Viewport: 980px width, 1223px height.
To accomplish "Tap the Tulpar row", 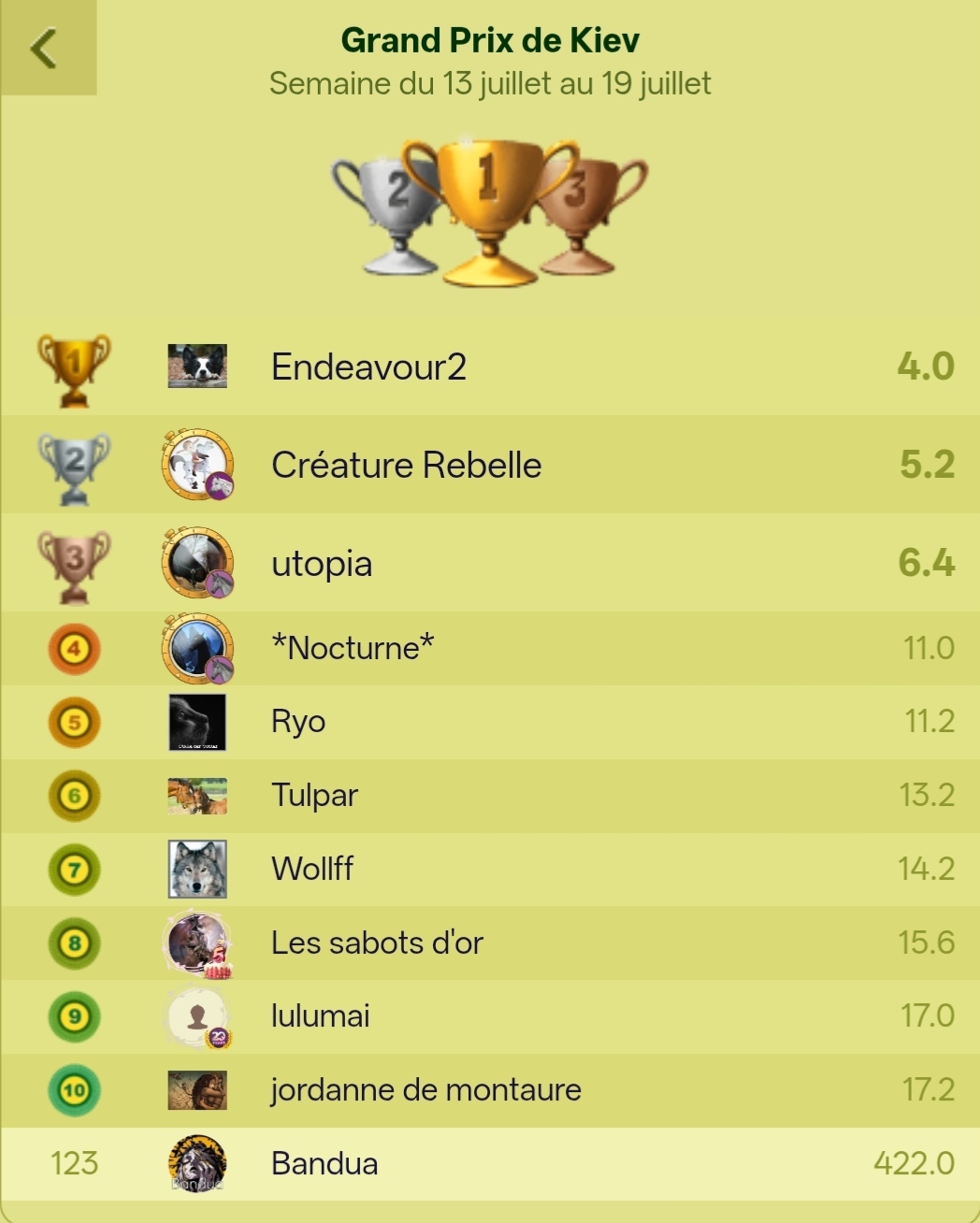I will pos(490,796).
